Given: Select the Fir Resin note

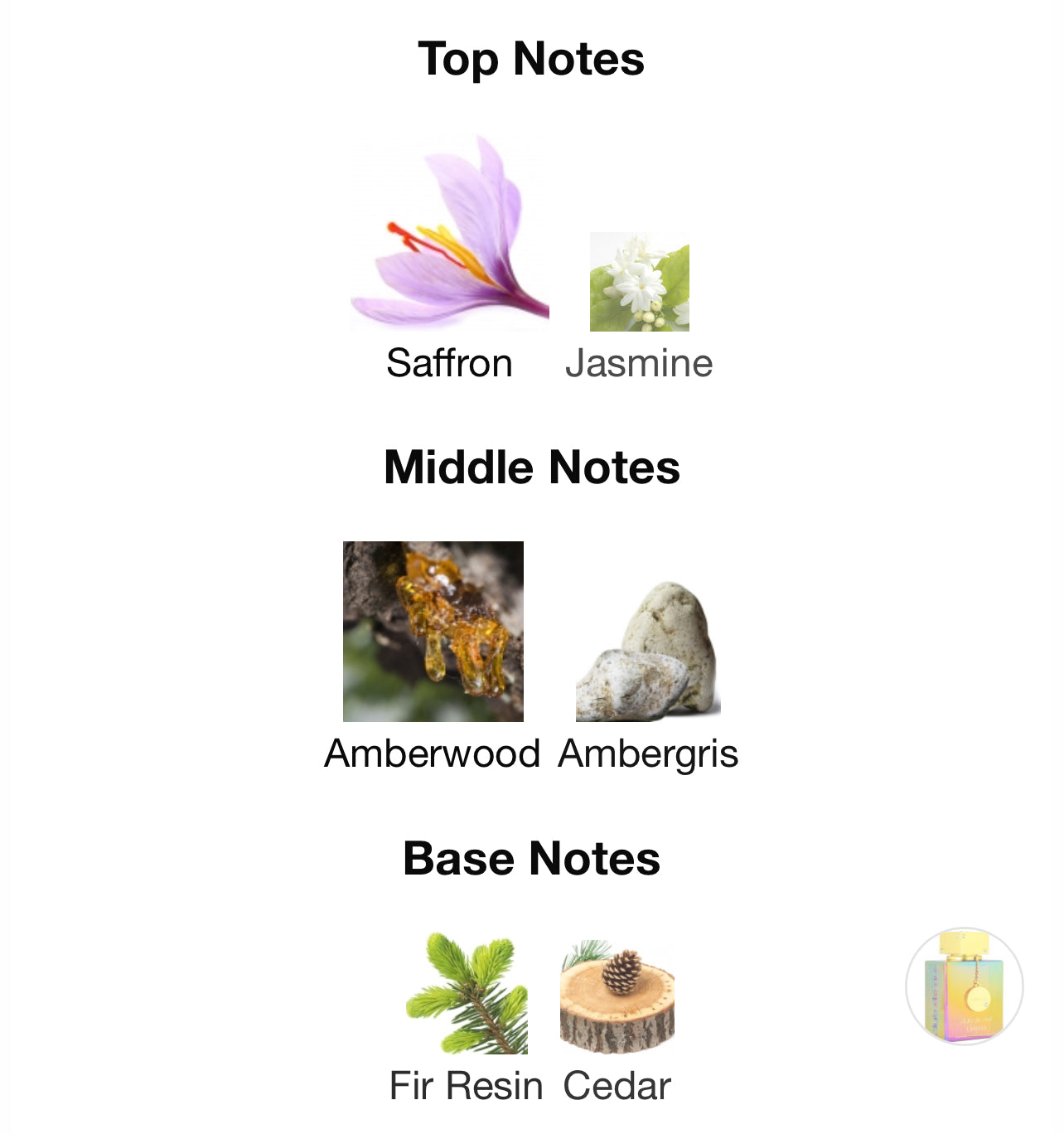Looking at the screenshot, I should point(467,995).
